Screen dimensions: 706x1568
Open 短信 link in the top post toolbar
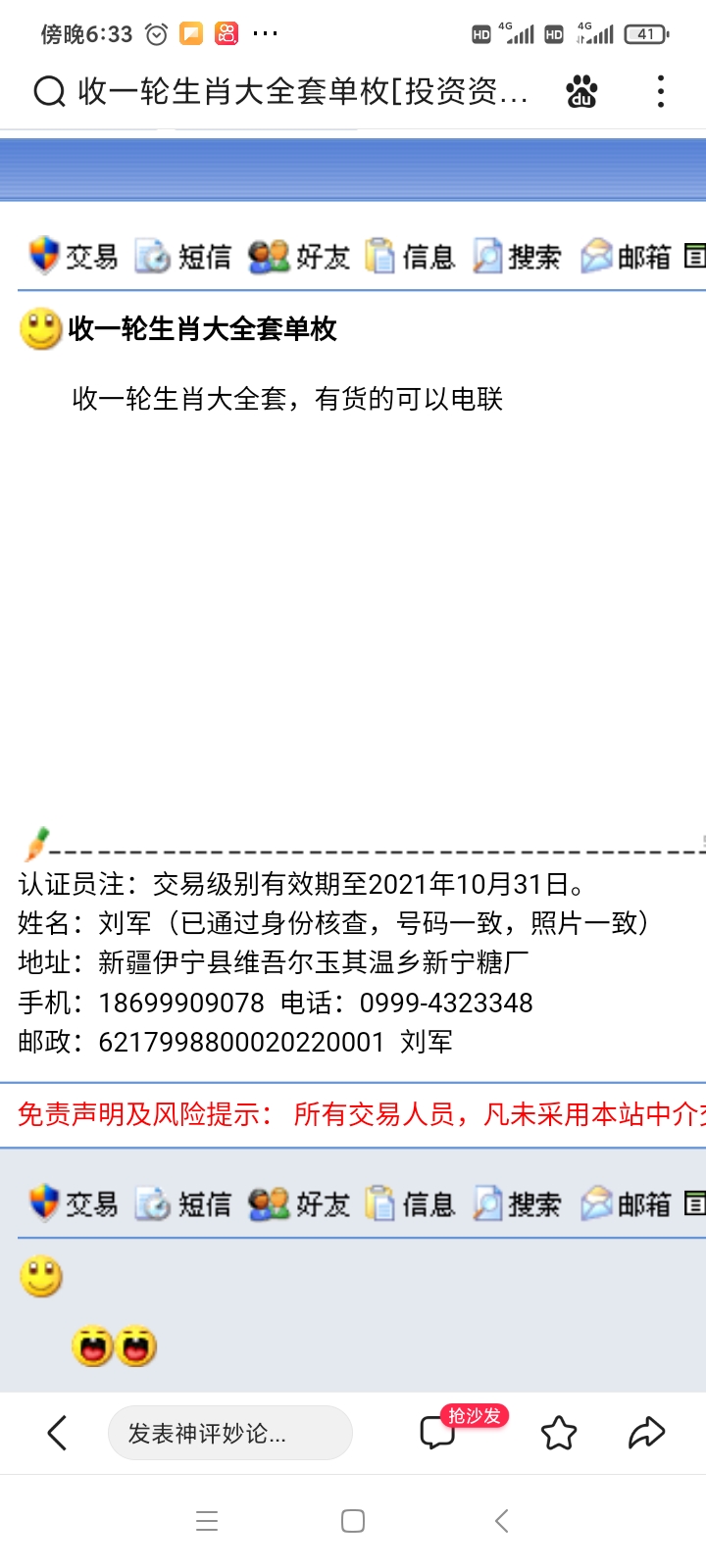[183, 257]
